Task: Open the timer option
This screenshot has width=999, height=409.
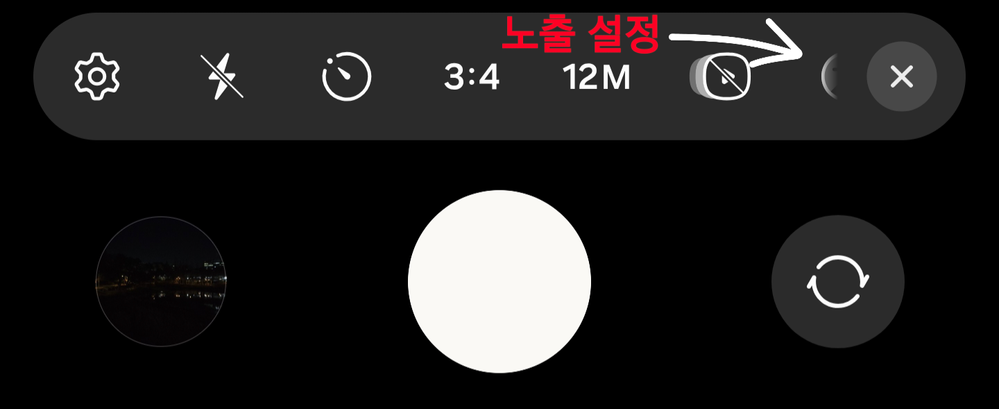Action: click(x=346, y=77)
